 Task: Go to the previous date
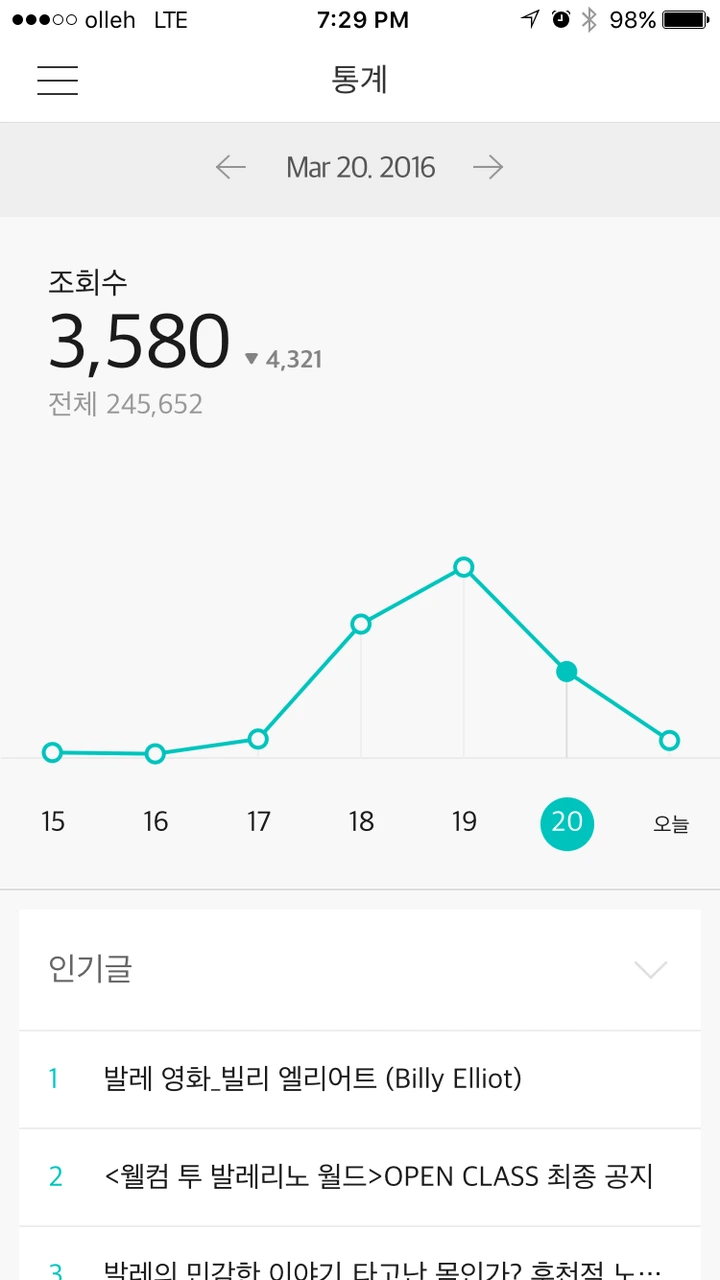click(230, 167)
